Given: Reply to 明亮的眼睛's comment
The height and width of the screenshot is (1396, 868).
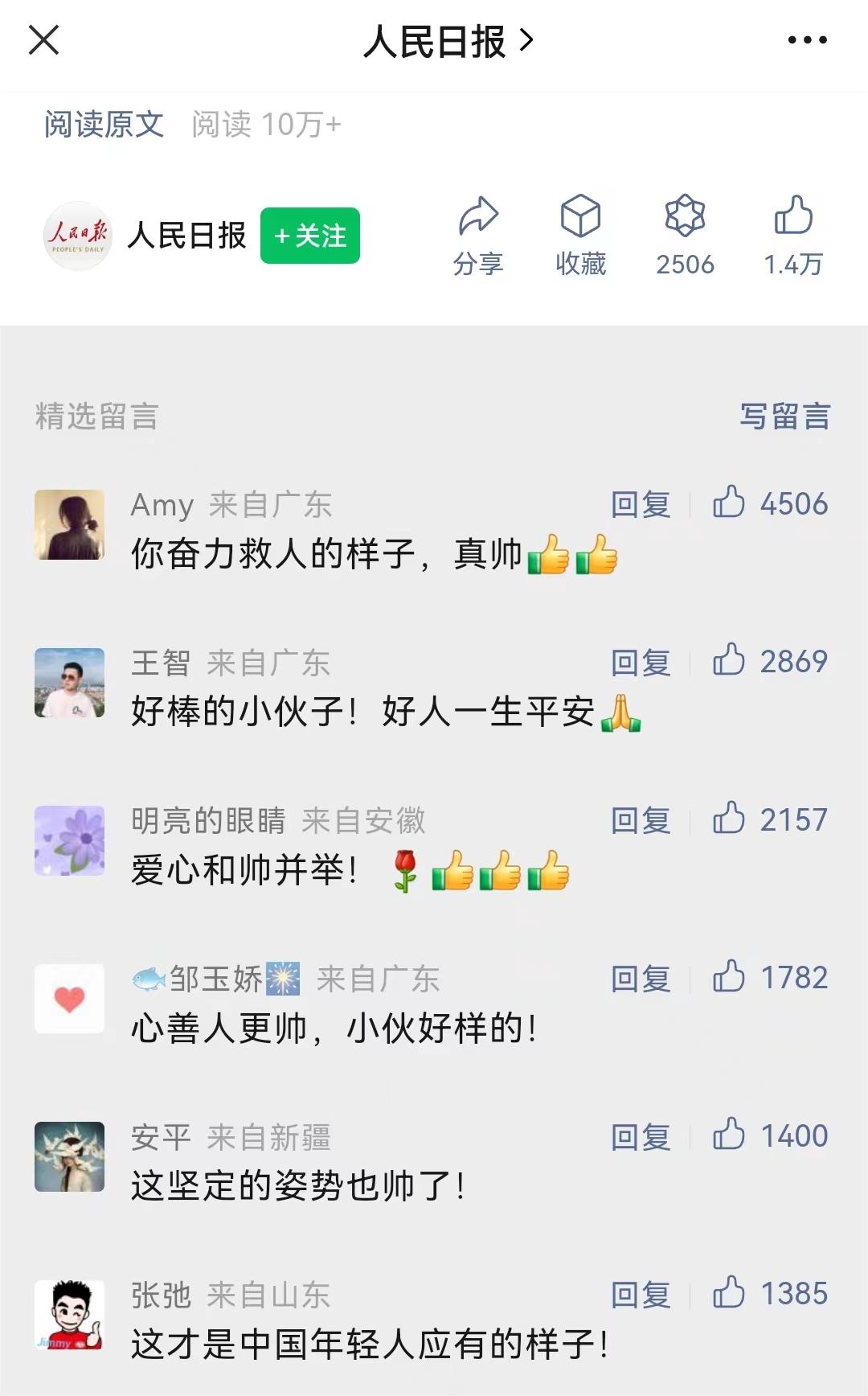Looking at the screenshot, I should (x=641, y=821).
